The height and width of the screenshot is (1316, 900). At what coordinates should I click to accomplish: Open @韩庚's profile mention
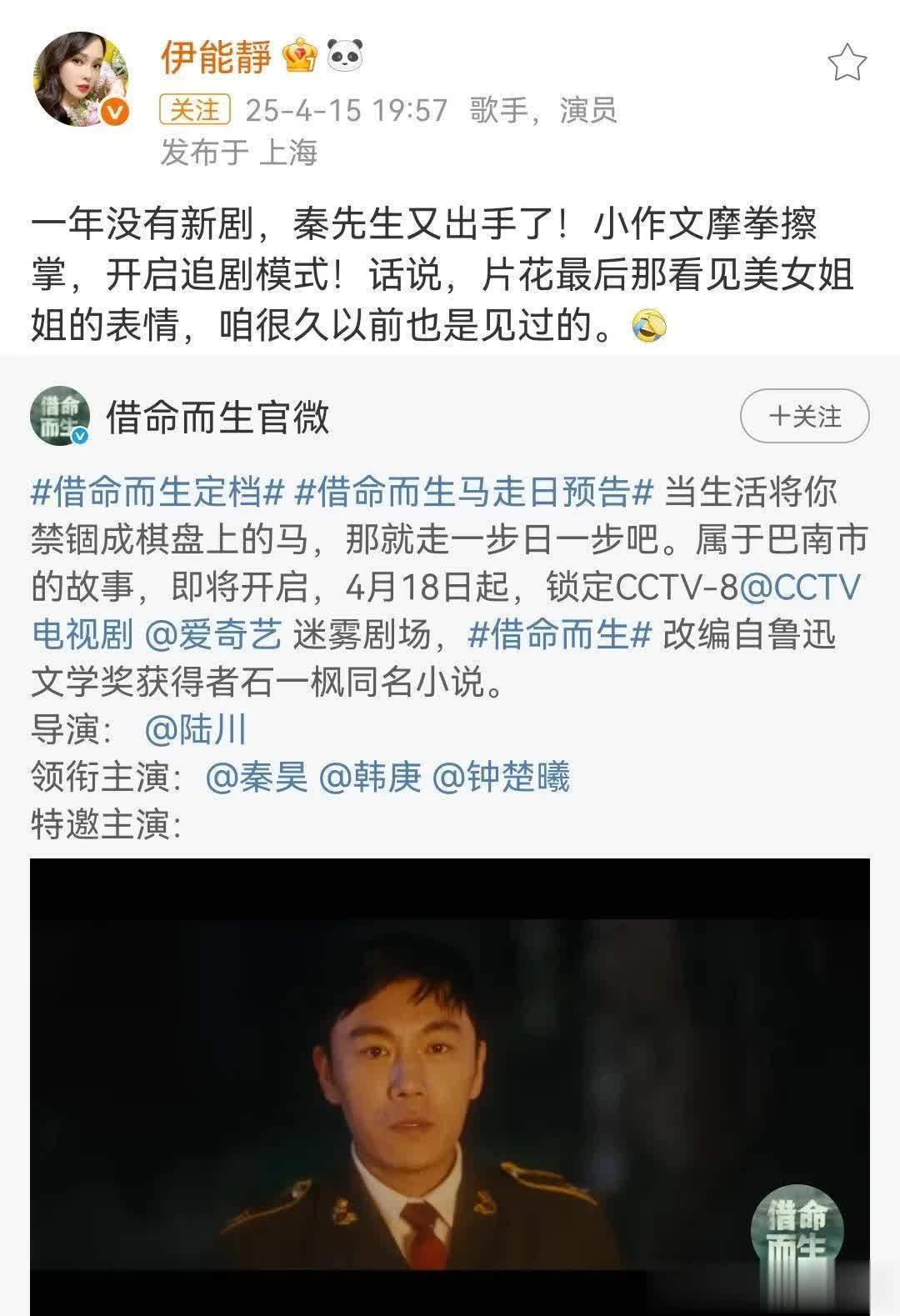(x=371, y=777)
